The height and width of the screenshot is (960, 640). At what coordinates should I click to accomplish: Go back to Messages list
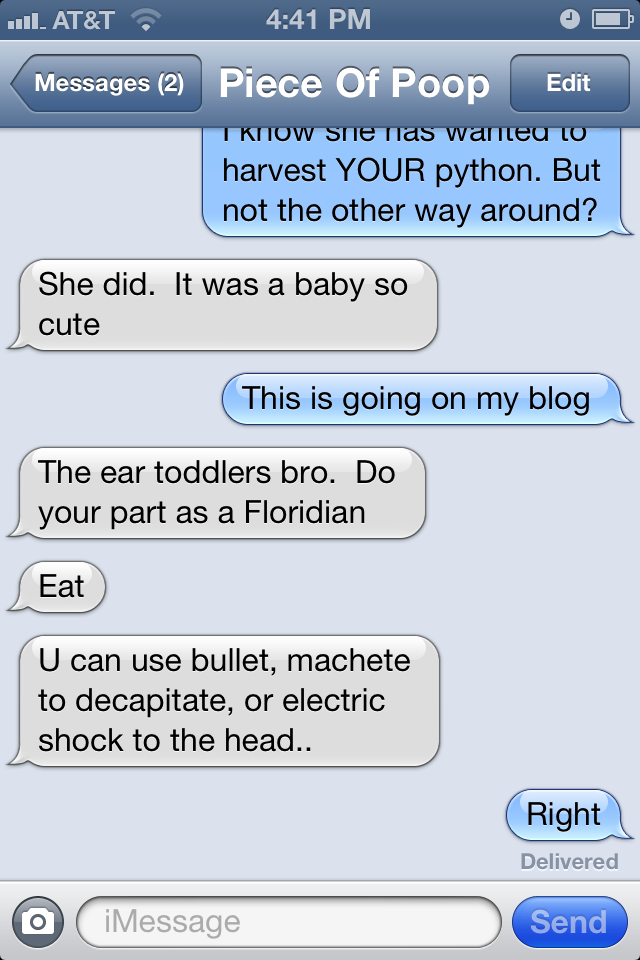coord(107,84)
